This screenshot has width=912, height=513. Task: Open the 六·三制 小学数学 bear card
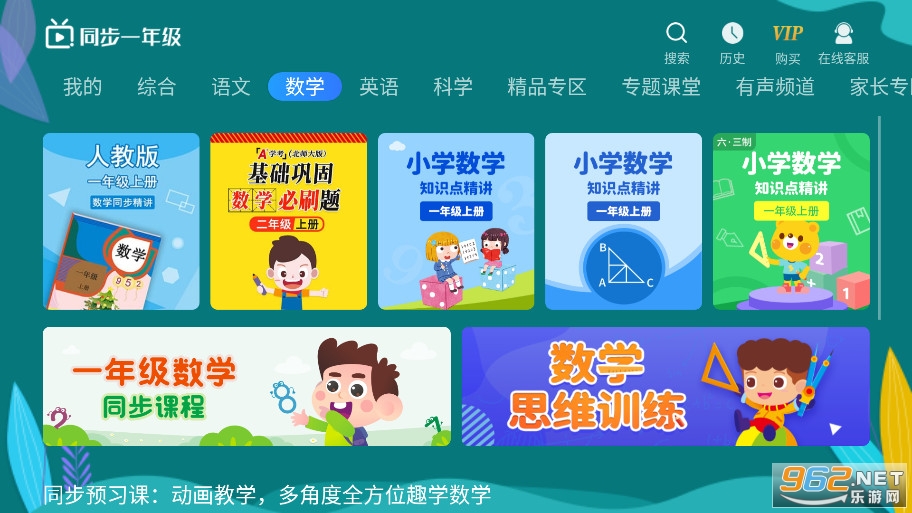pos(791,221)
